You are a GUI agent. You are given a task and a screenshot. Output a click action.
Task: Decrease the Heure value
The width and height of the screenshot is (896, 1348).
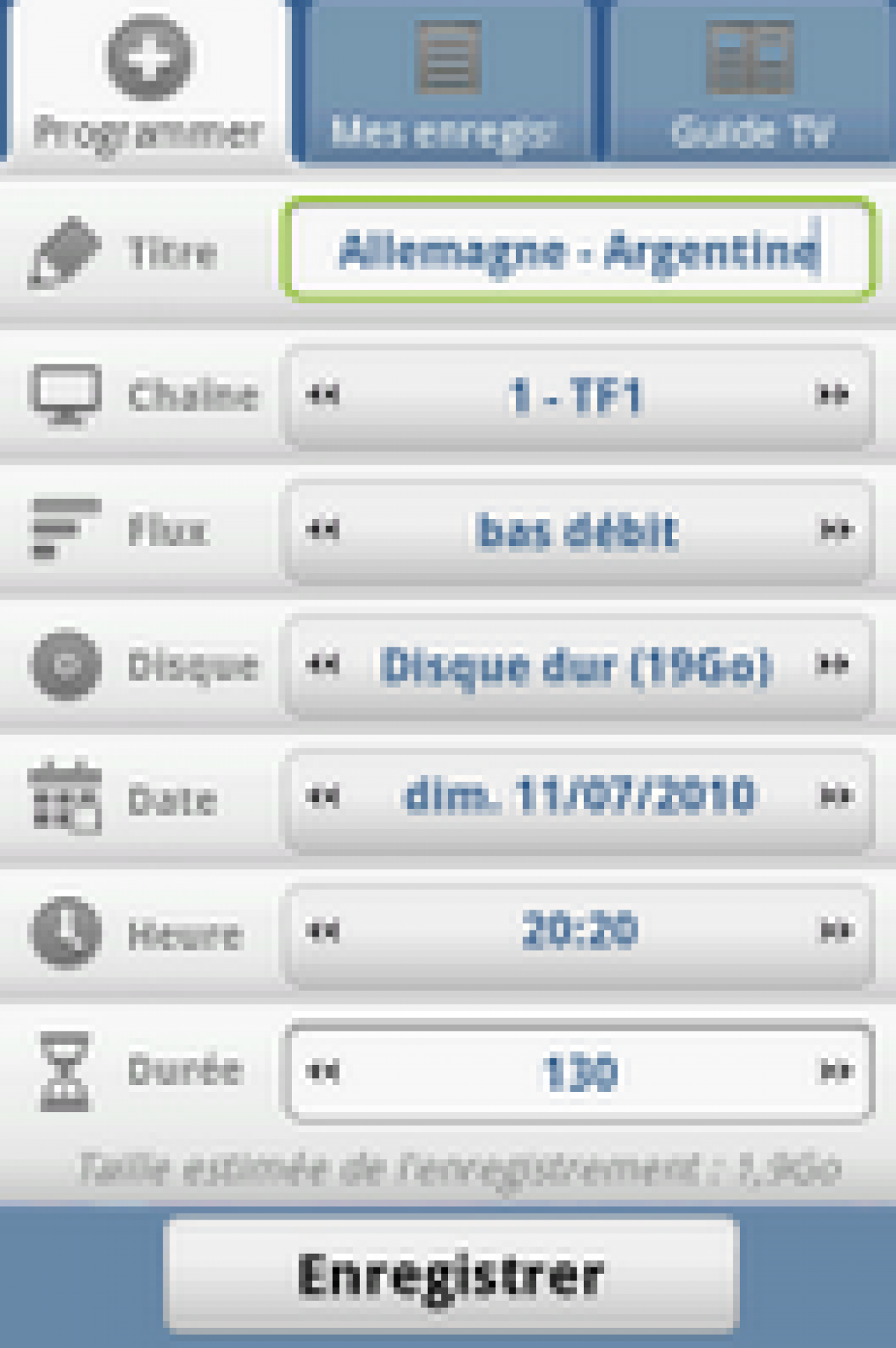point(323,931)
